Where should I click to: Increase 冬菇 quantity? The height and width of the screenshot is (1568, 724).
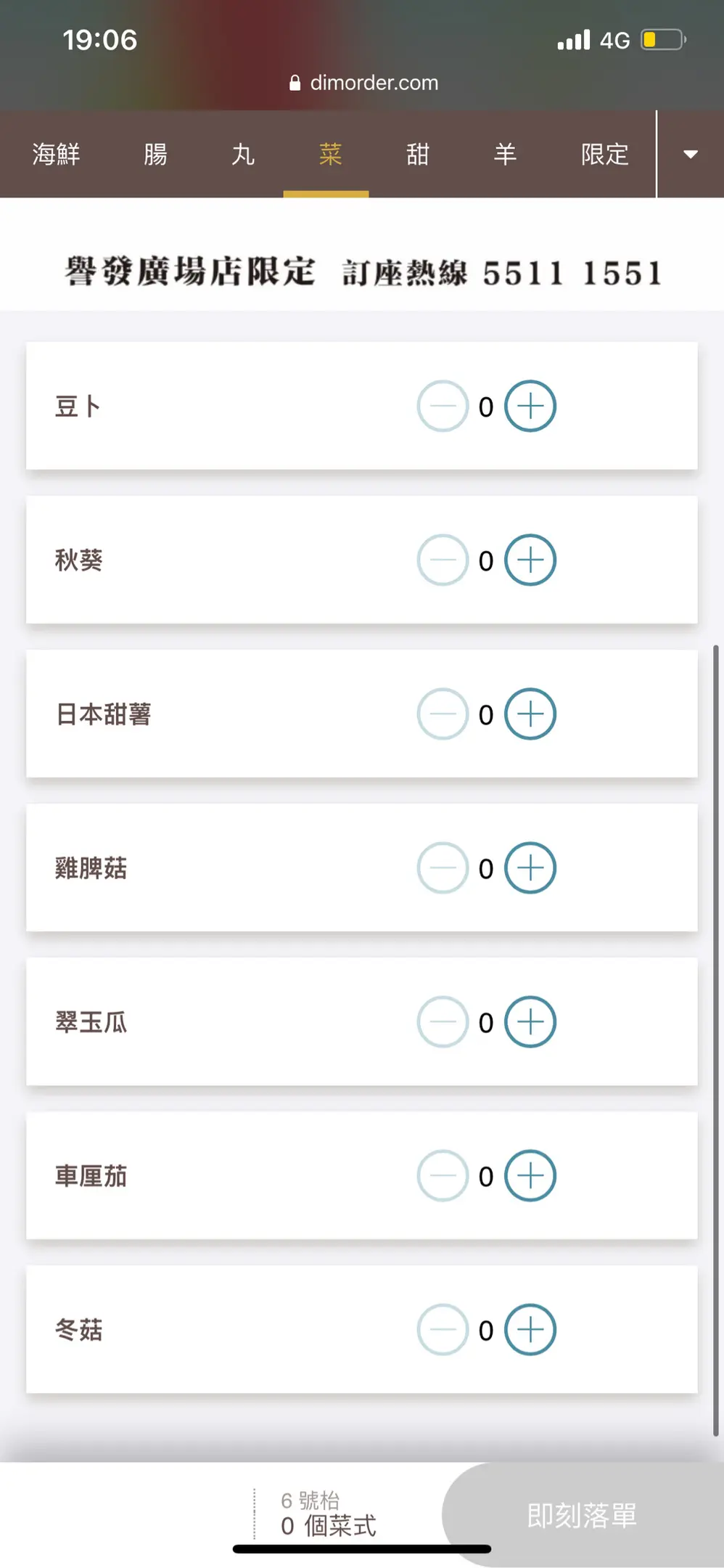click(530, 1329)
